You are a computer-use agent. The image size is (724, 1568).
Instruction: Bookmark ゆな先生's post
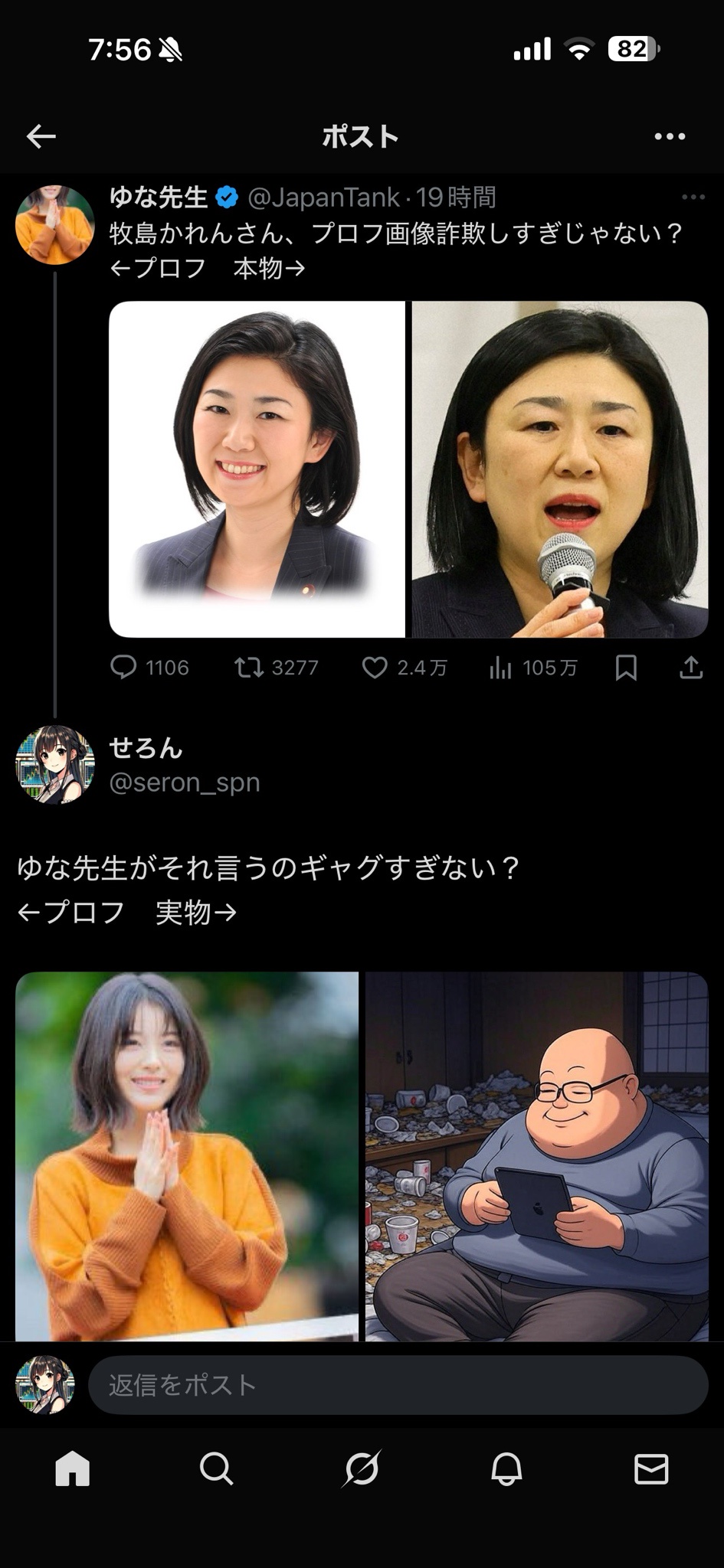626,668
